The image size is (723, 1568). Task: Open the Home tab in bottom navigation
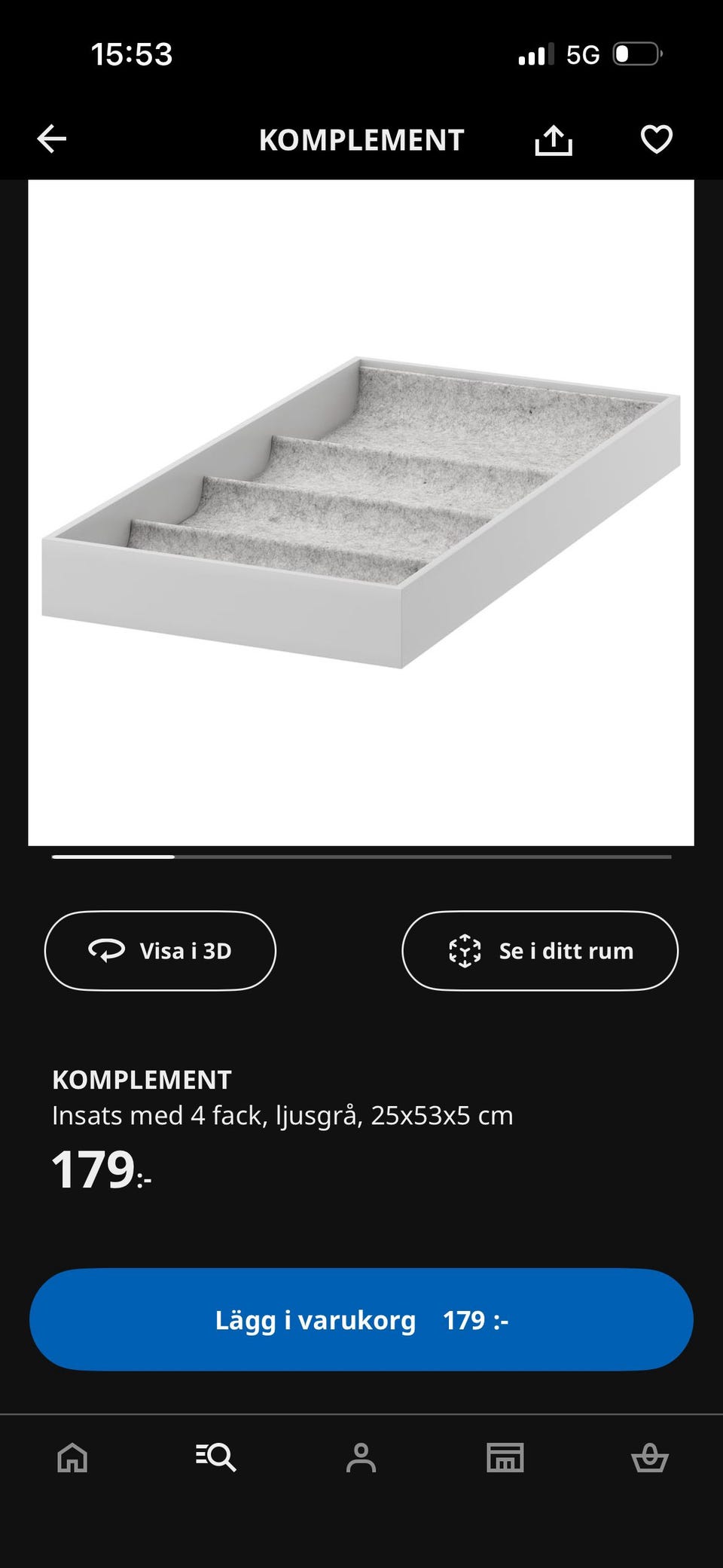72,1459
